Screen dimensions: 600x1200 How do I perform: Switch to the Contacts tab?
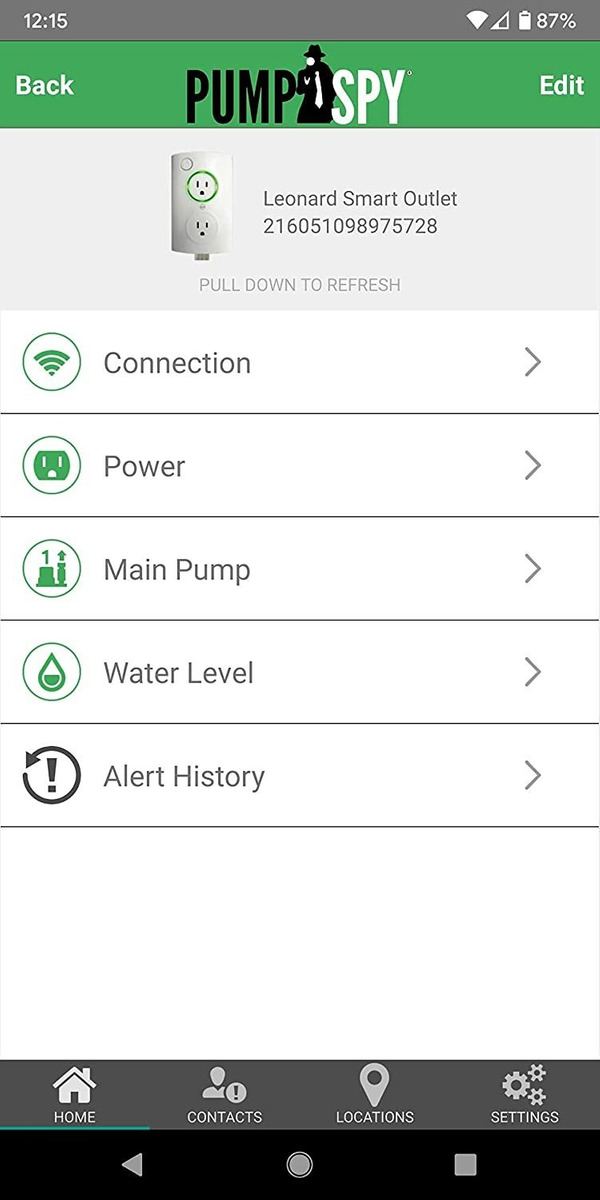[224, 1095]
